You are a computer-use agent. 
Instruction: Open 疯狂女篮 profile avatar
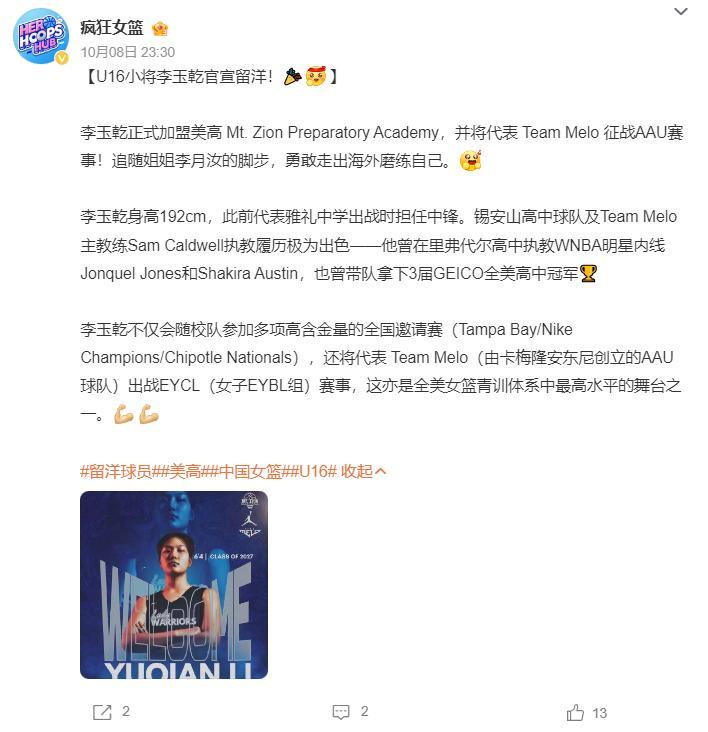click(40, 37)
